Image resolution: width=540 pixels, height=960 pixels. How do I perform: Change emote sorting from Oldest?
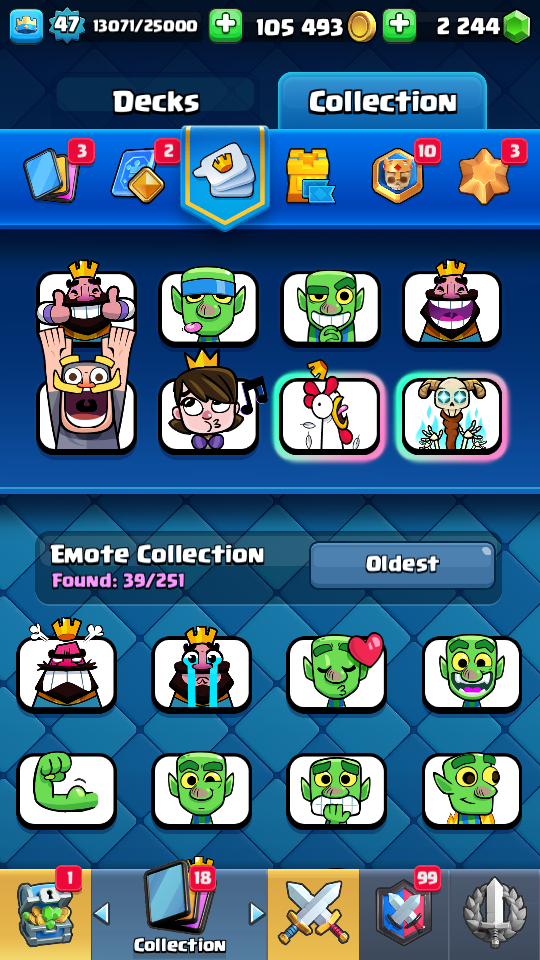coord(402,564)
